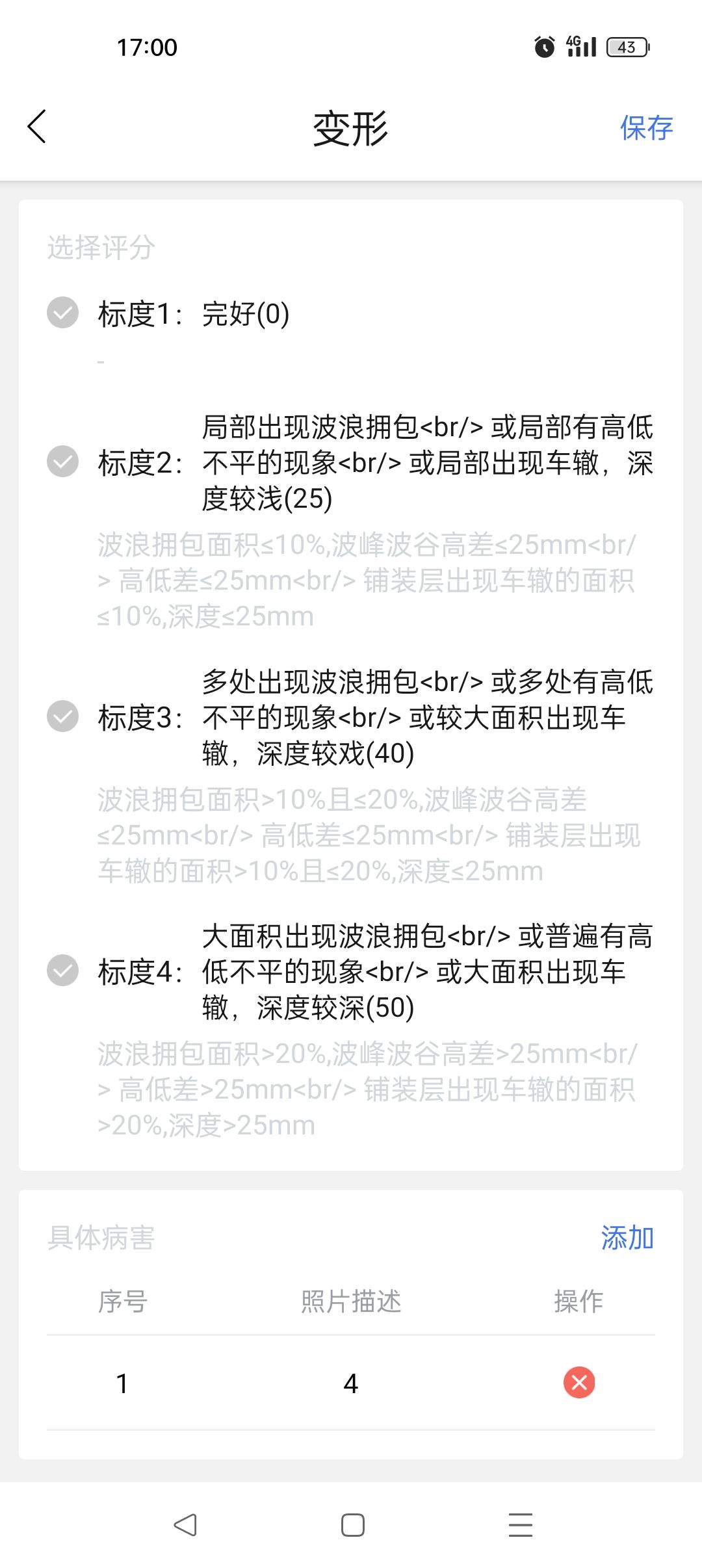Pick 标度3 rating worth 40 points
The height and width of the screenshot is (1568, 702).
coord(63,716)
